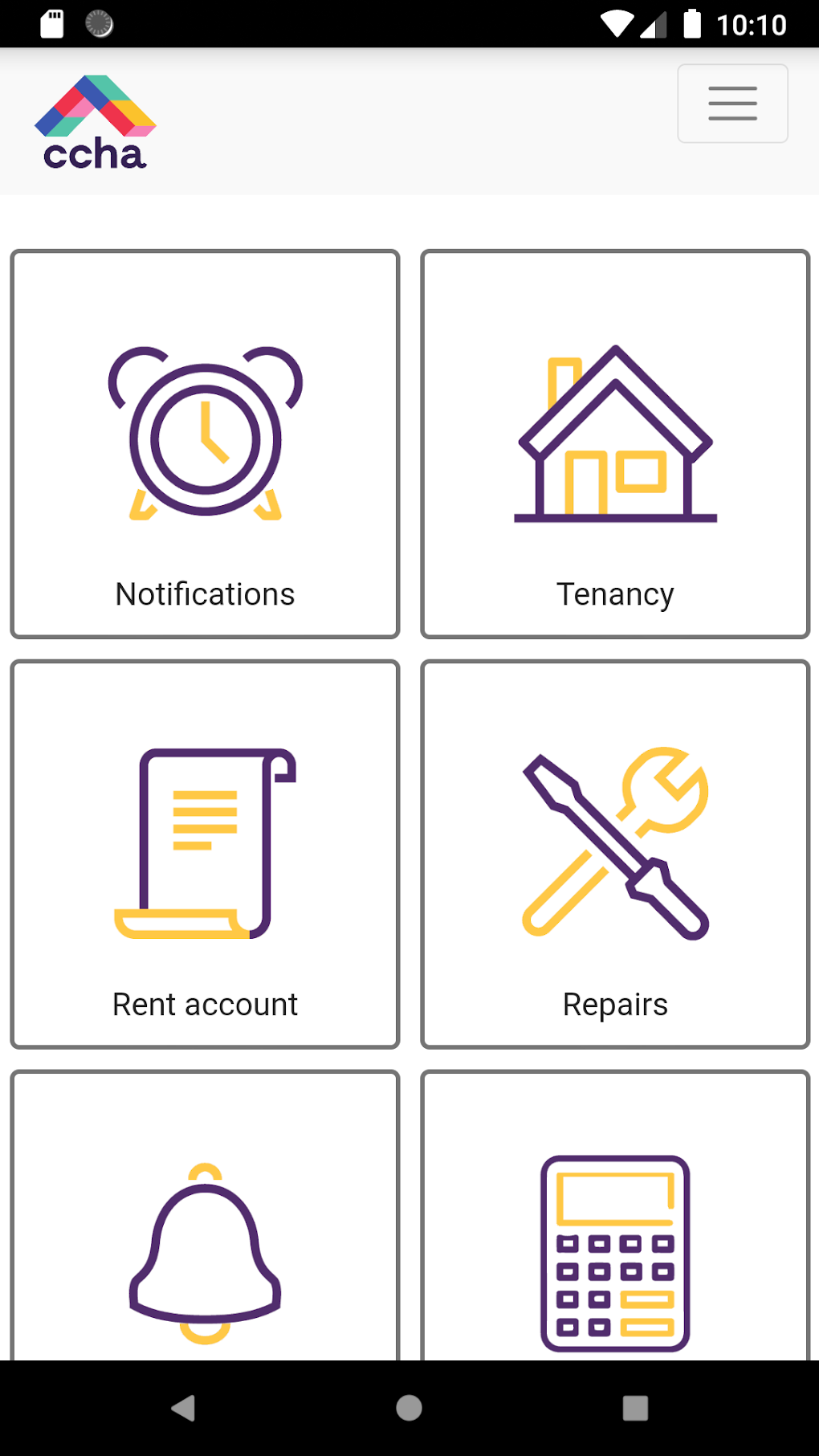Open the Notifications tile
Screen dimensions: 819x1456
pyautogui.click(x=205, y=444)
